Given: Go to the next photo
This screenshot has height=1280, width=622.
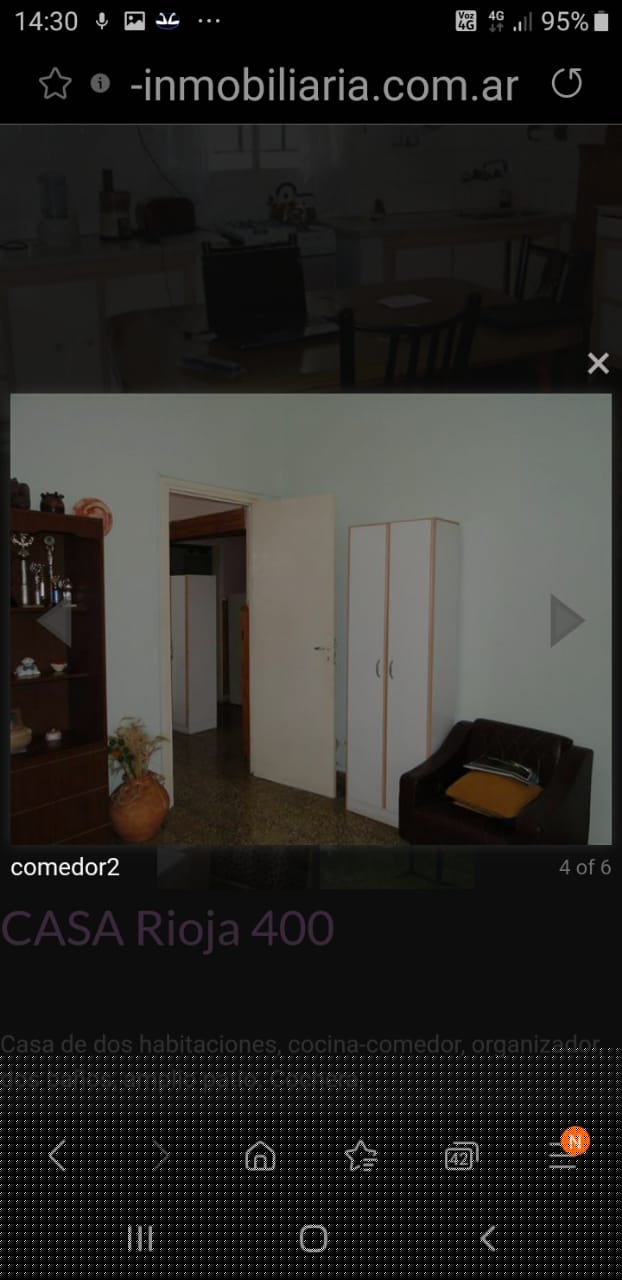Looking at the screenshot, I should point(566,621).
